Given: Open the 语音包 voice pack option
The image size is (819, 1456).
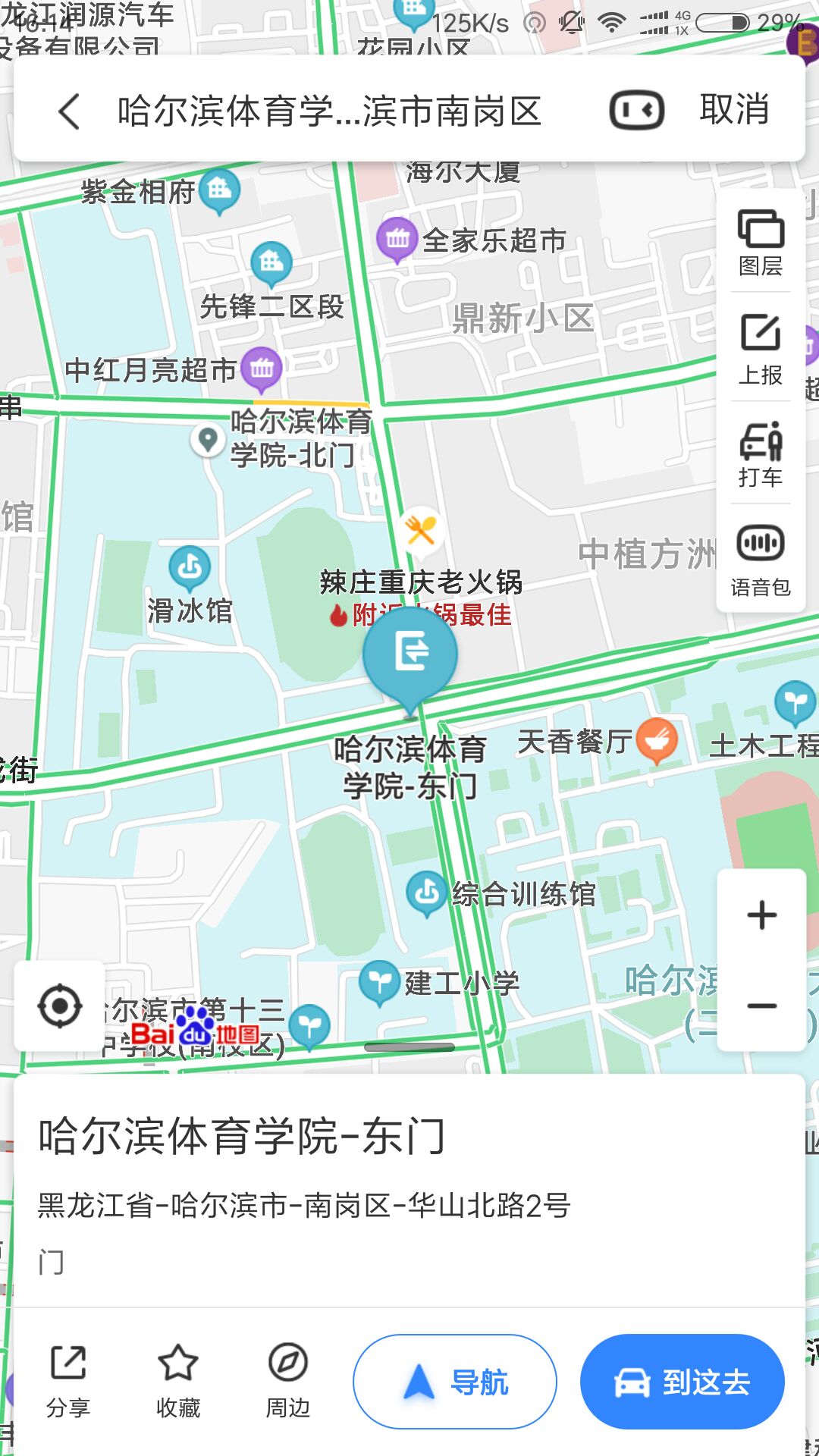Looking at the screenshot, I should [761, 560].
